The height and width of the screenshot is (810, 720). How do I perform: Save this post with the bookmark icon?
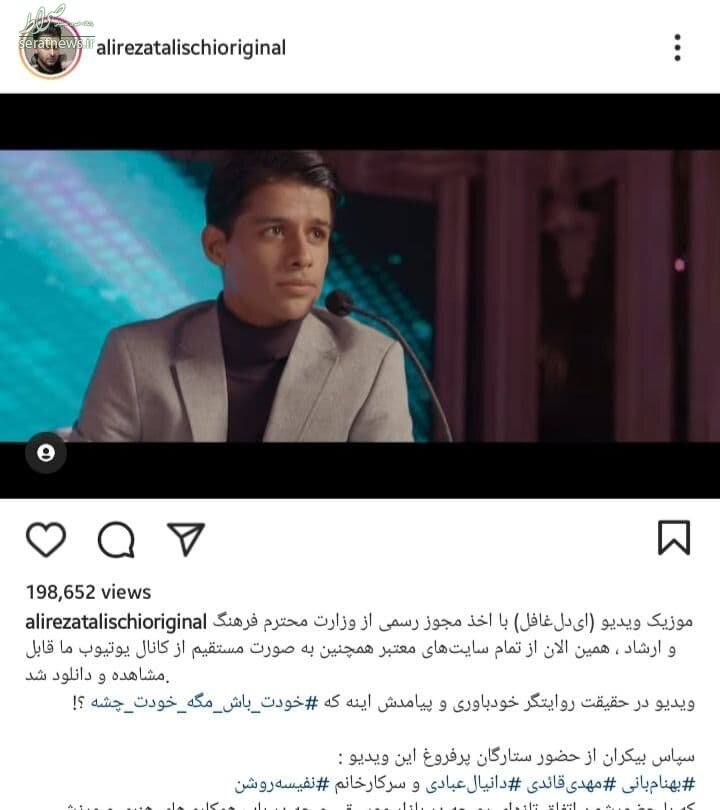click(674, 538)
